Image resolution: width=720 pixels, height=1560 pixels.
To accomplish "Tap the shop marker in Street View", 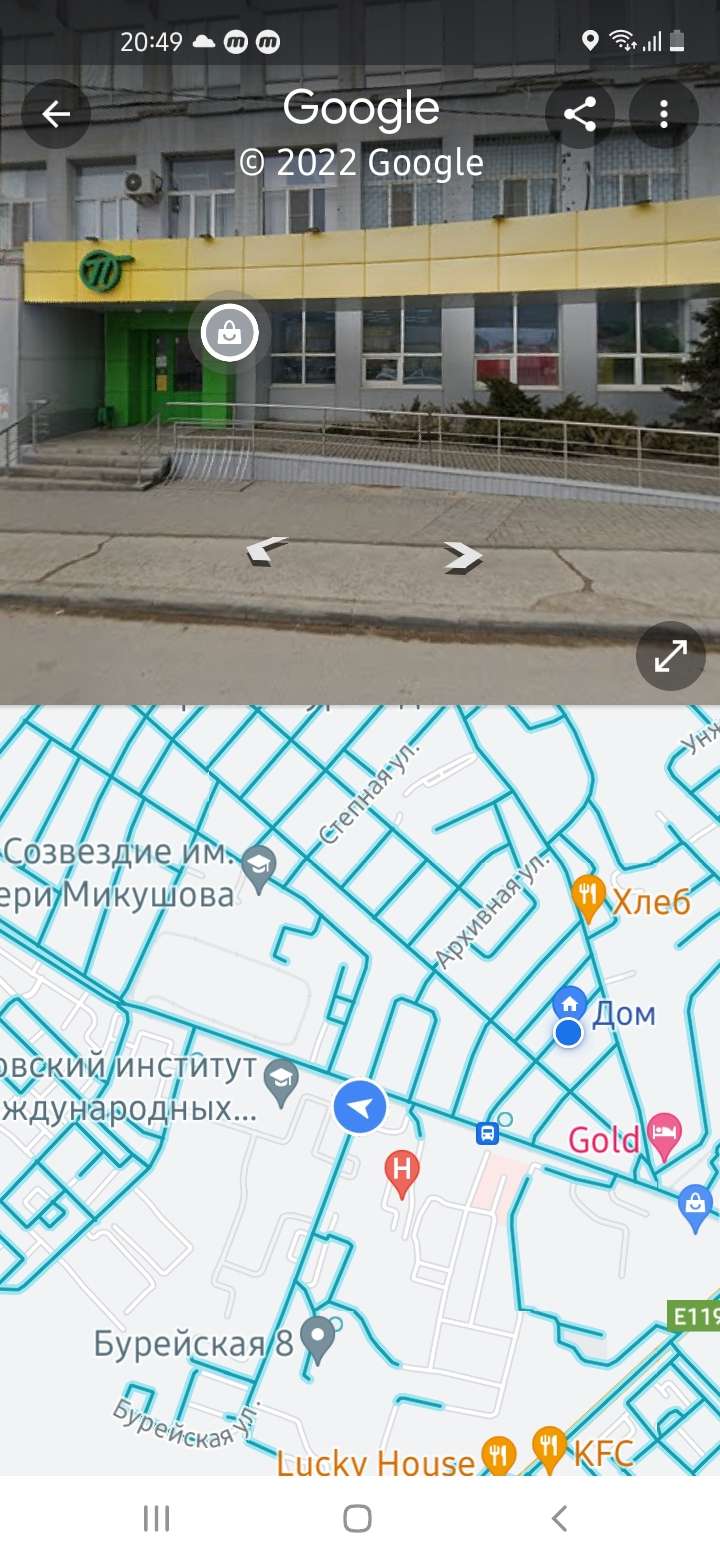I will pos(230,334).
